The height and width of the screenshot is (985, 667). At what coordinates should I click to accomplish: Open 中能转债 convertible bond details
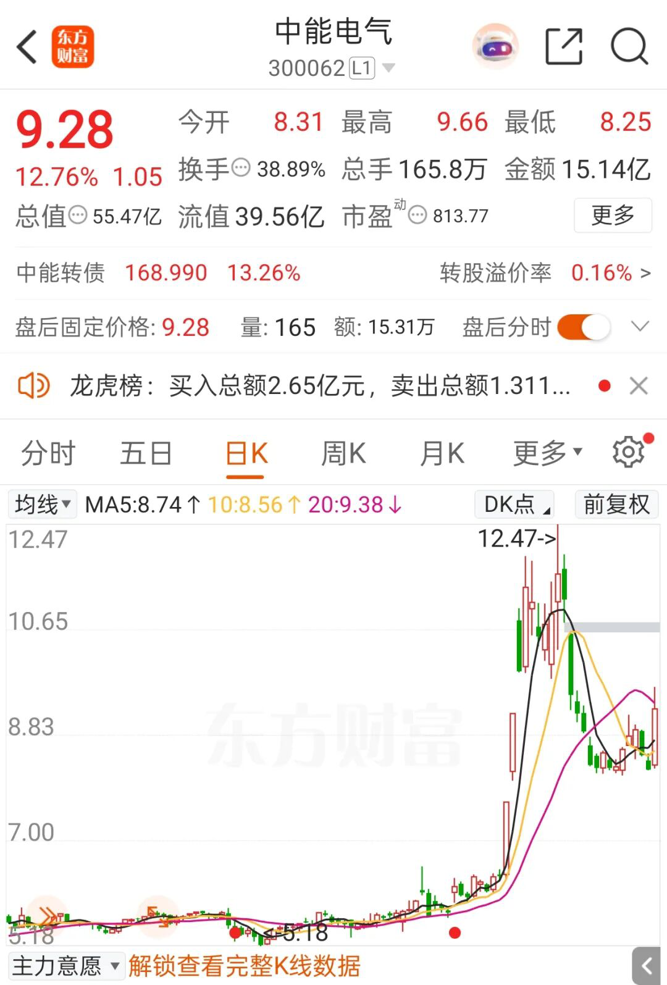[60, 273]
